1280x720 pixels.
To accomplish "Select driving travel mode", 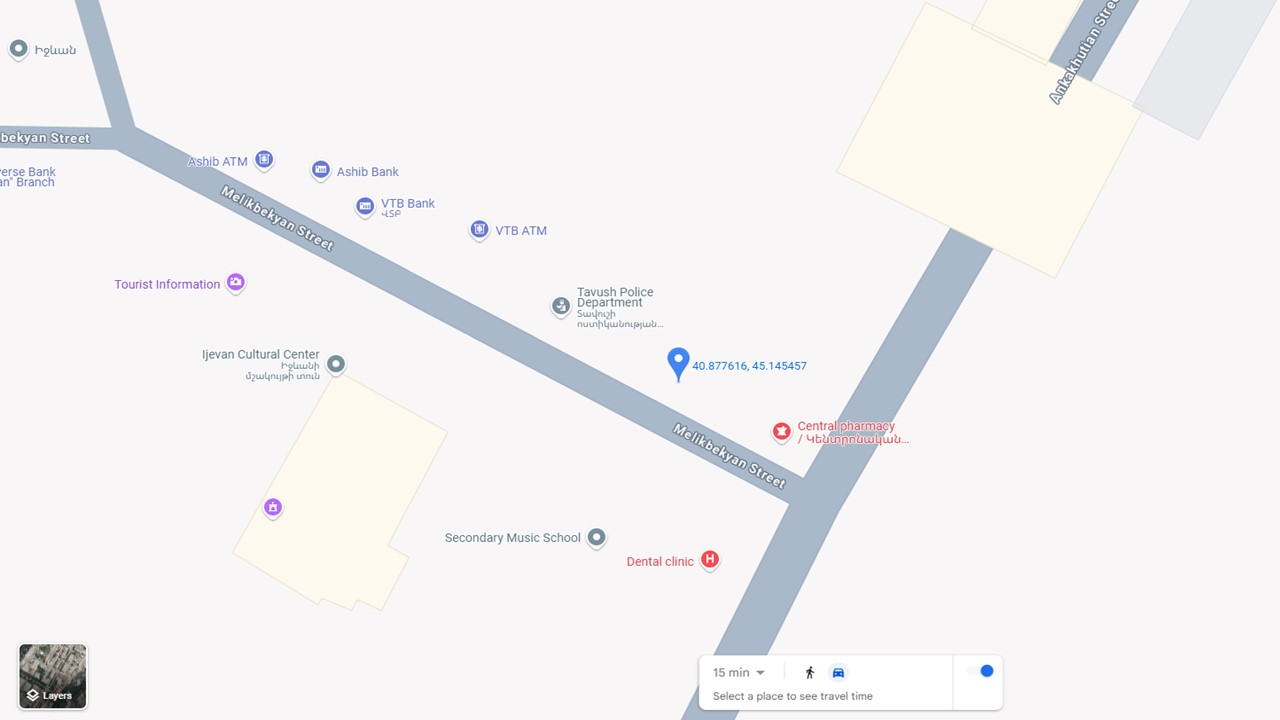I will (838, 673).
